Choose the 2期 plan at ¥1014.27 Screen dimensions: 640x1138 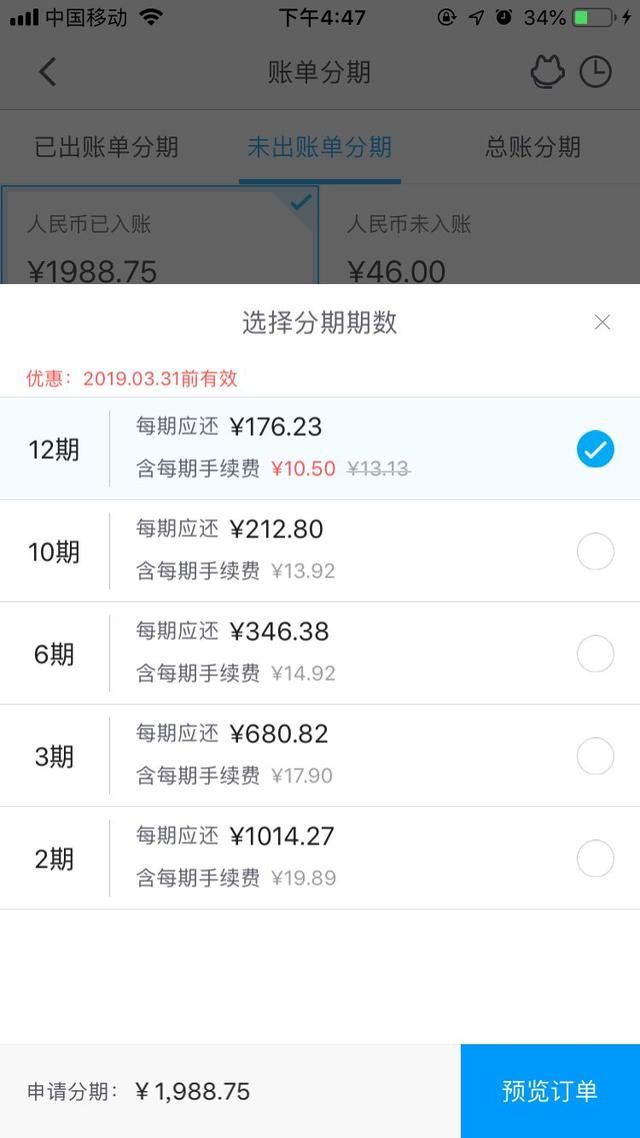click(320, 858)
